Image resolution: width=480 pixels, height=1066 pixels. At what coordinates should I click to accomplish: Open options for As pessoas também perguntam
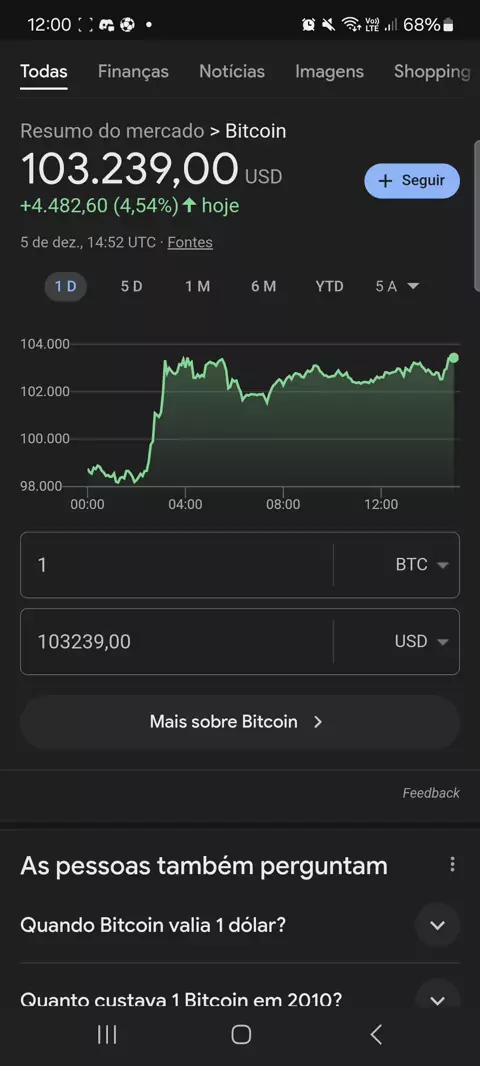pyautogui.click(x=452, y=865)
